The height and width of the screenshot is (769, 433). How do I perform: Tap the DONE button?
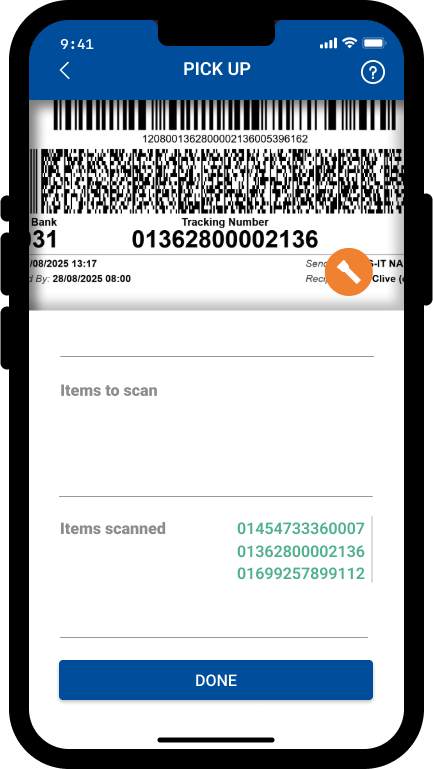(x=216, y=680)
